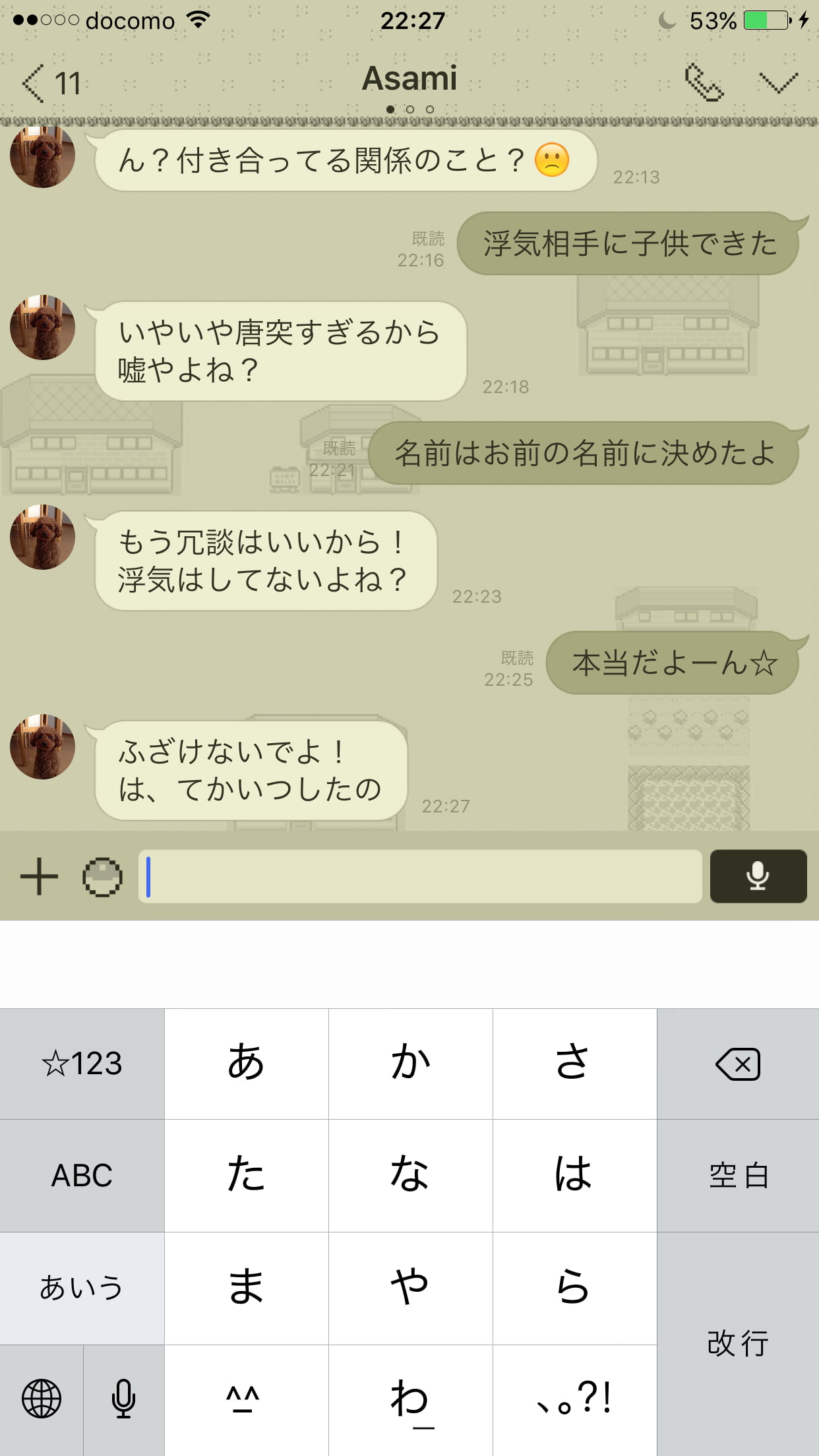This screenshot has width=819, height=1456.
Task: Open the sticker and emoji picker
Action: (102, 877)
